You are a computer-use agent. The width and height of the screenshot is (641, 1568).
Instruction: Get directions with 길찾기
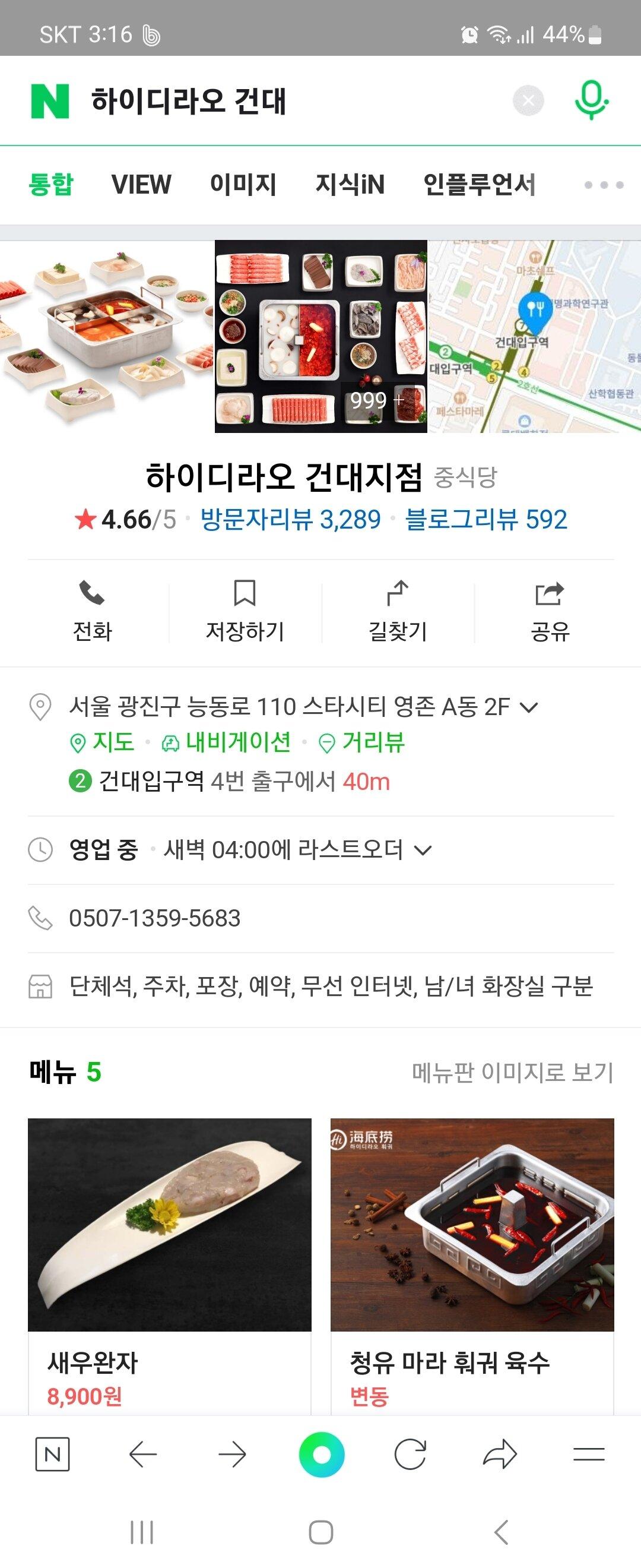point(398,611)
